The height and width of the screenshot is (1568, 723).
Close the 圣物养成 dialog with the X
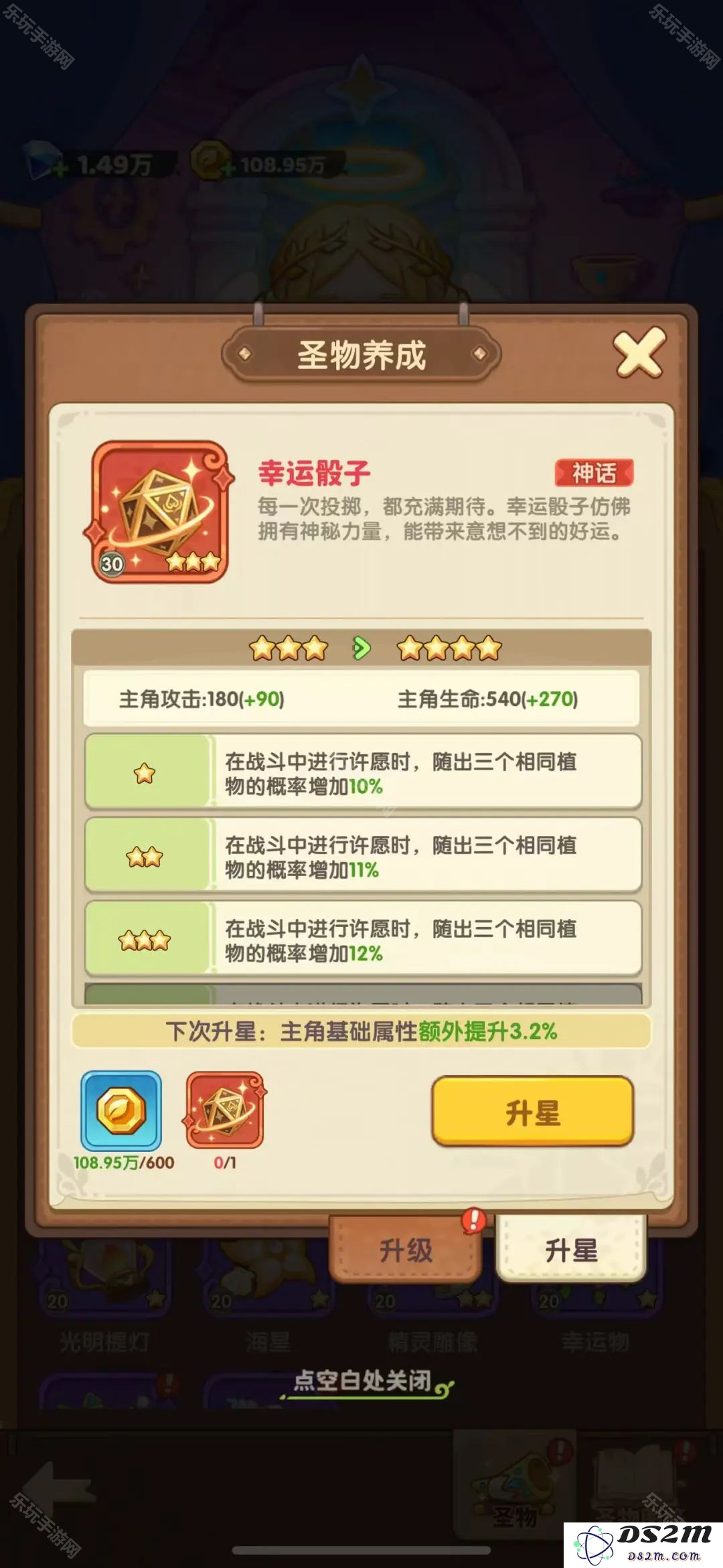click(x=639, y=353)
